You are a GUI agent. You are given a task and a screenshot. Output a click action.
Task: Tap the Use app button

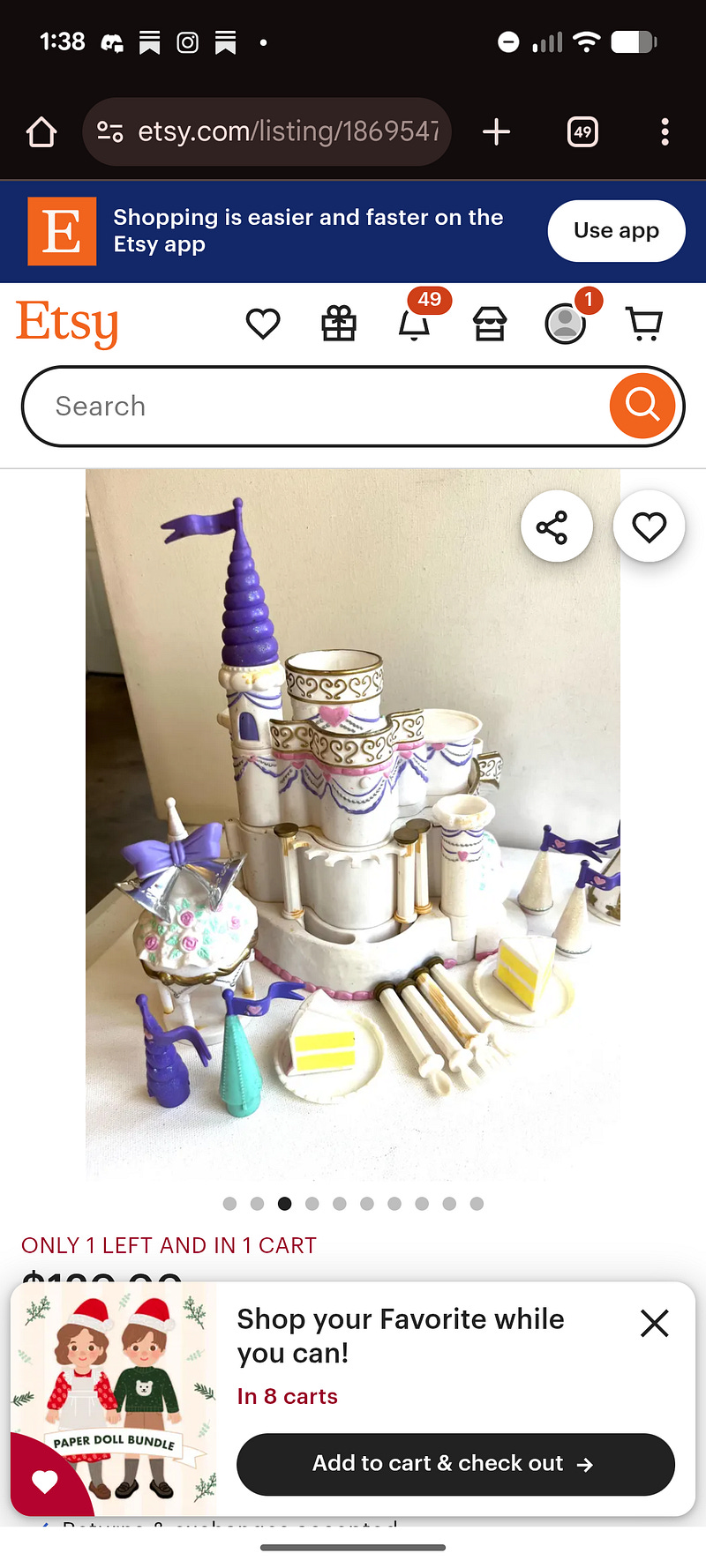tap(616, 231)
